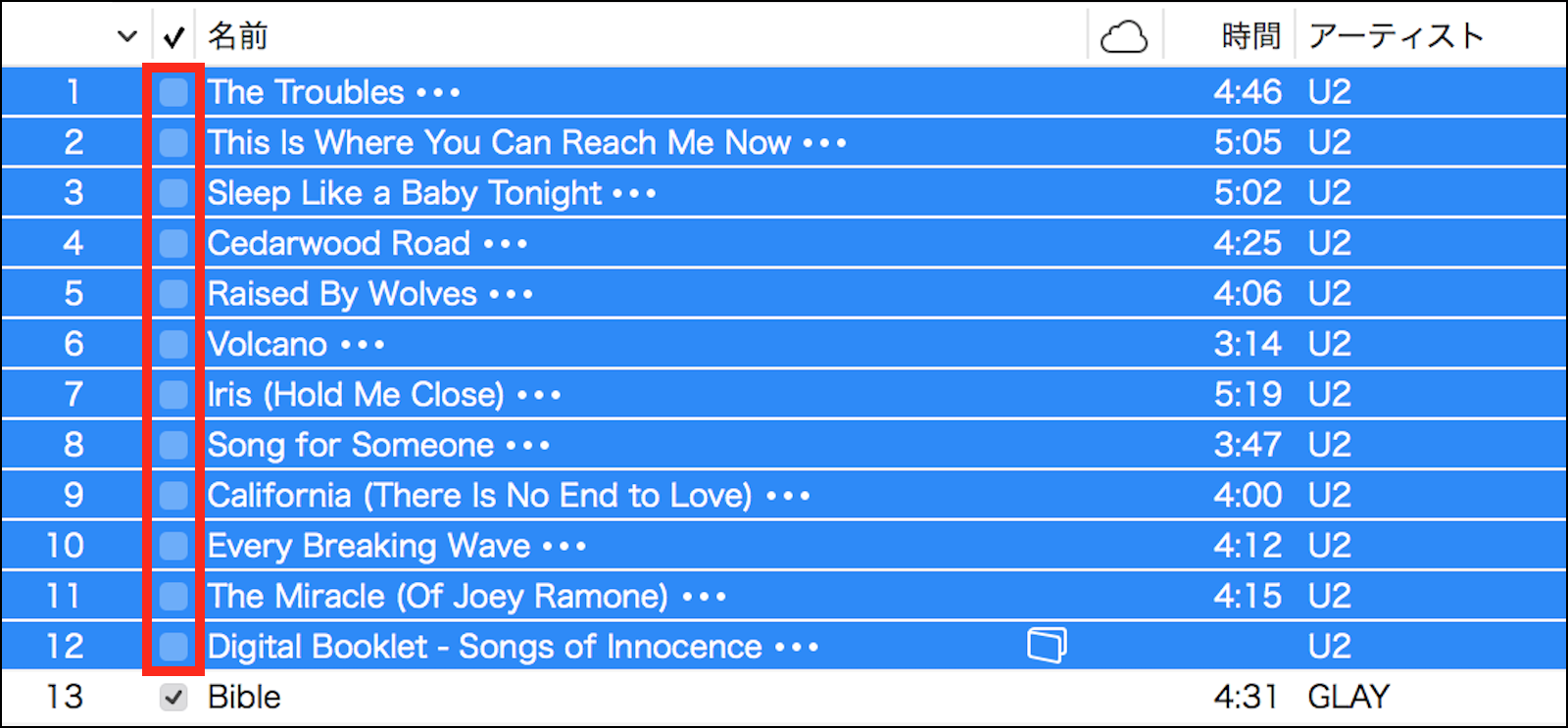This screenshot has height=728, width=1568.
Task: Uncheck the Bible track checkbox
Action: tap(173, 697)
